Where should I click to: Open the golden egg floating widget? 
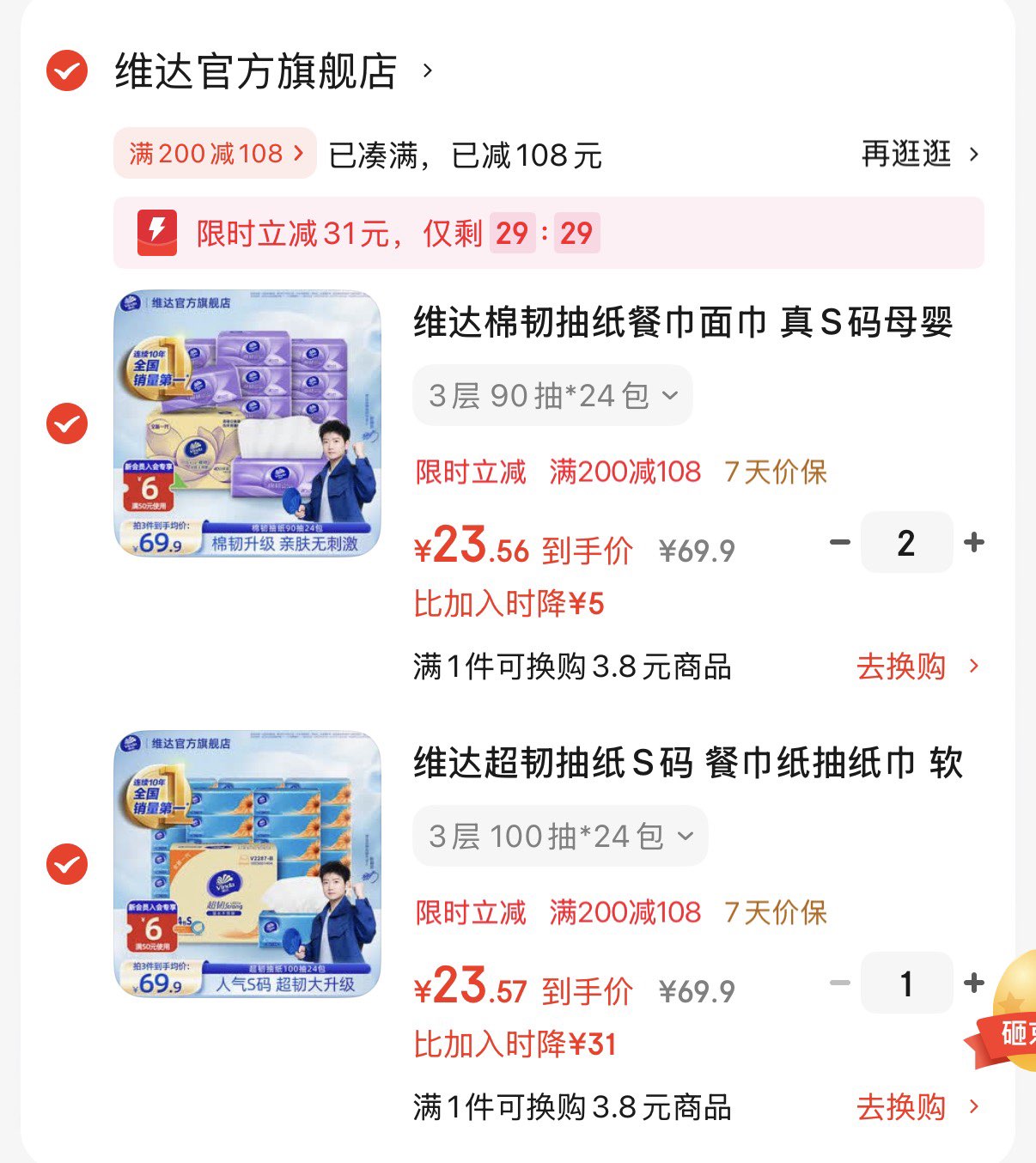click(x=1014, y=1009)
